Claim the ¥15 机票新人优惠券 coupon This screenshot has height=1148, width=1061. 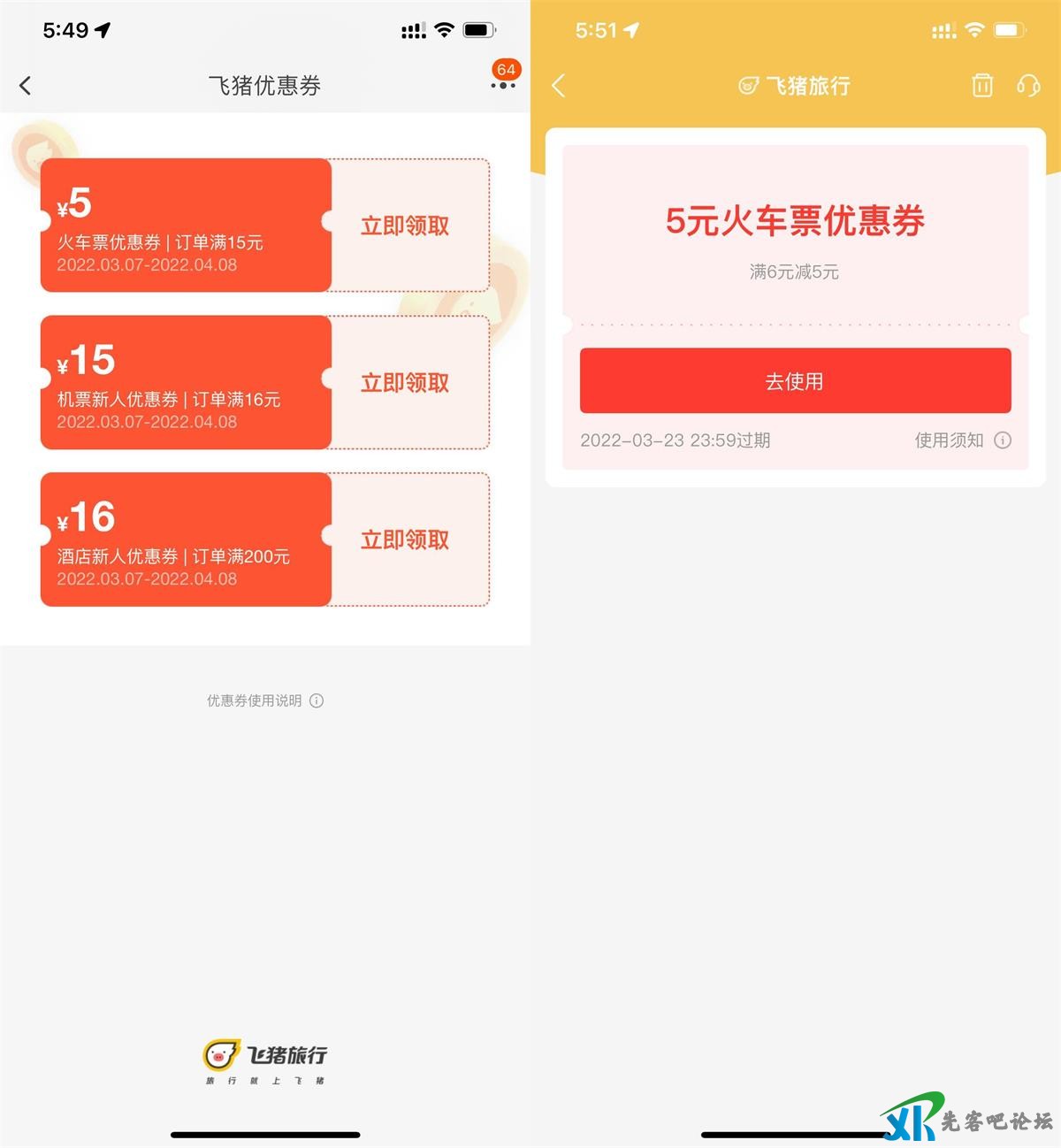click(405, 383)
